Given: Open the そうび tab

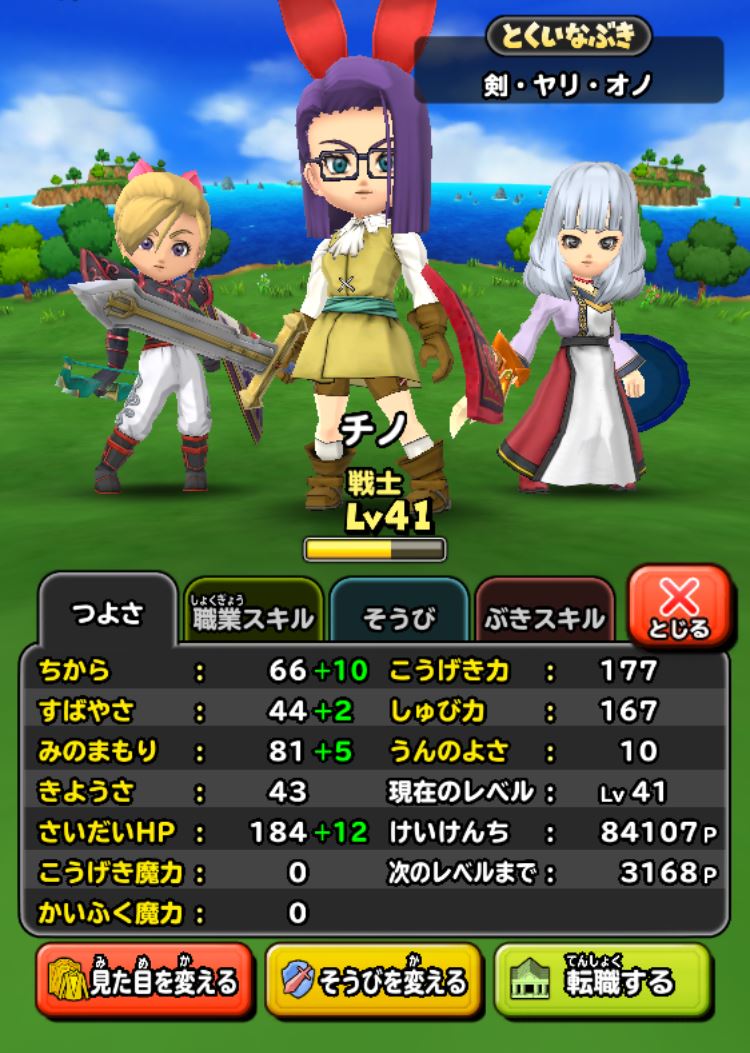Looking at the screenshot, I should tap(399, 612).
